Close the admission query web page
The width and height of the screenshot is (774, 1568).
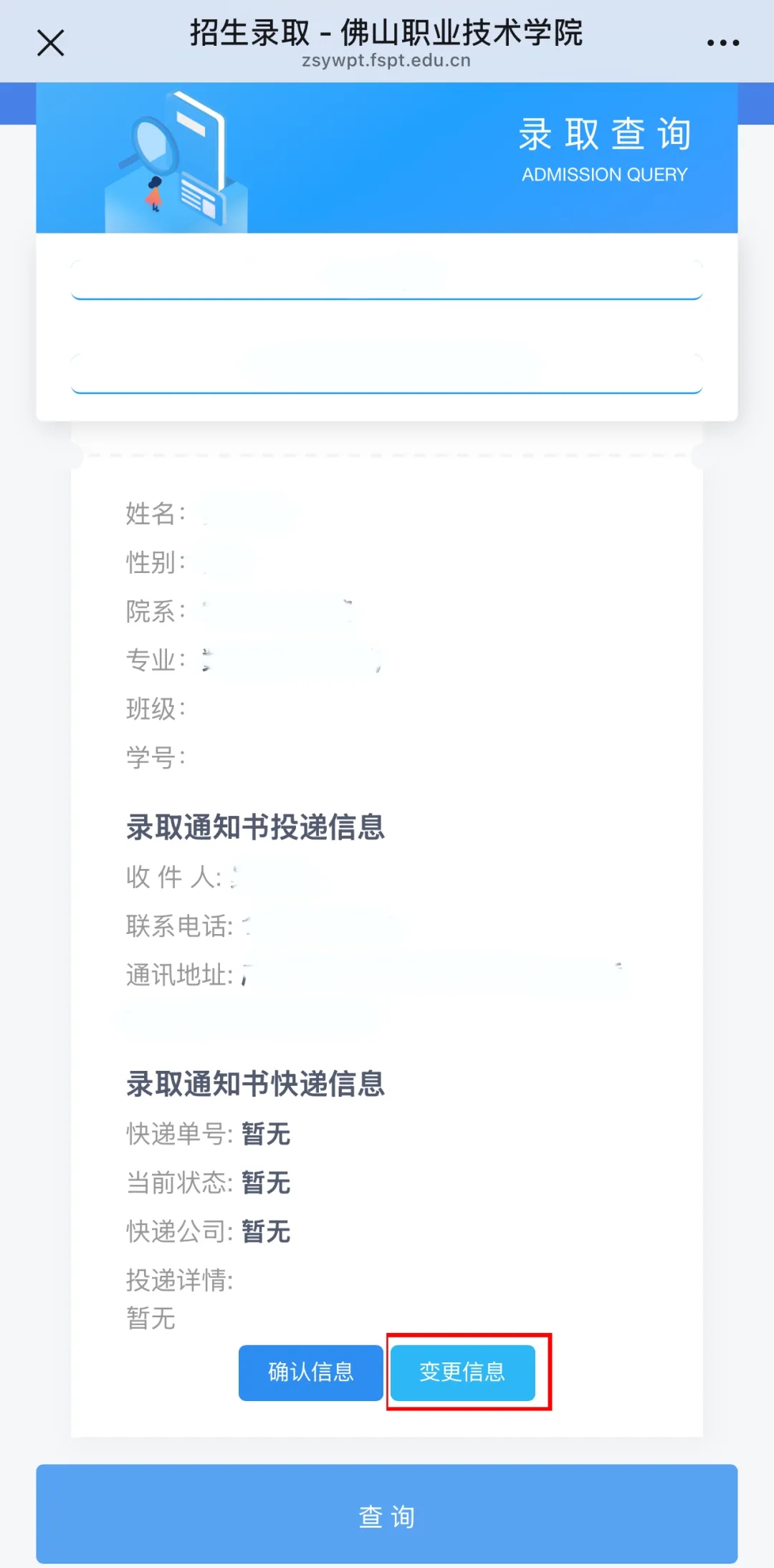(50, 43)
